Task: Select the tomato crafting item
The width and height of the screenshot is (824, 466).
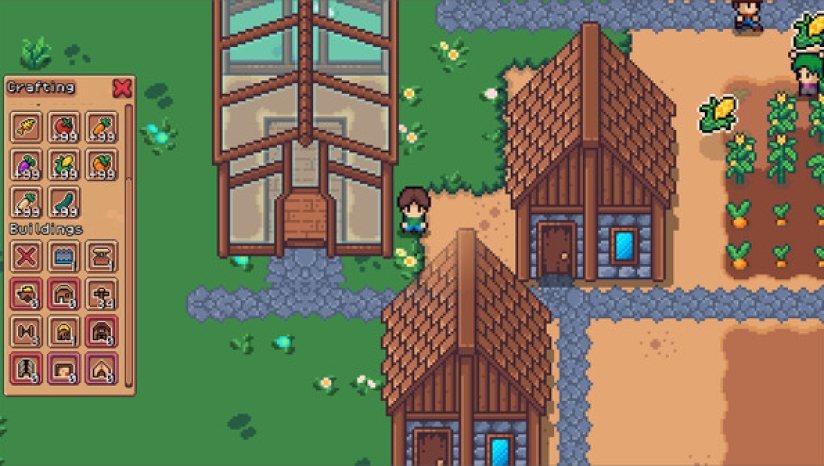Action: pos(63,128)
